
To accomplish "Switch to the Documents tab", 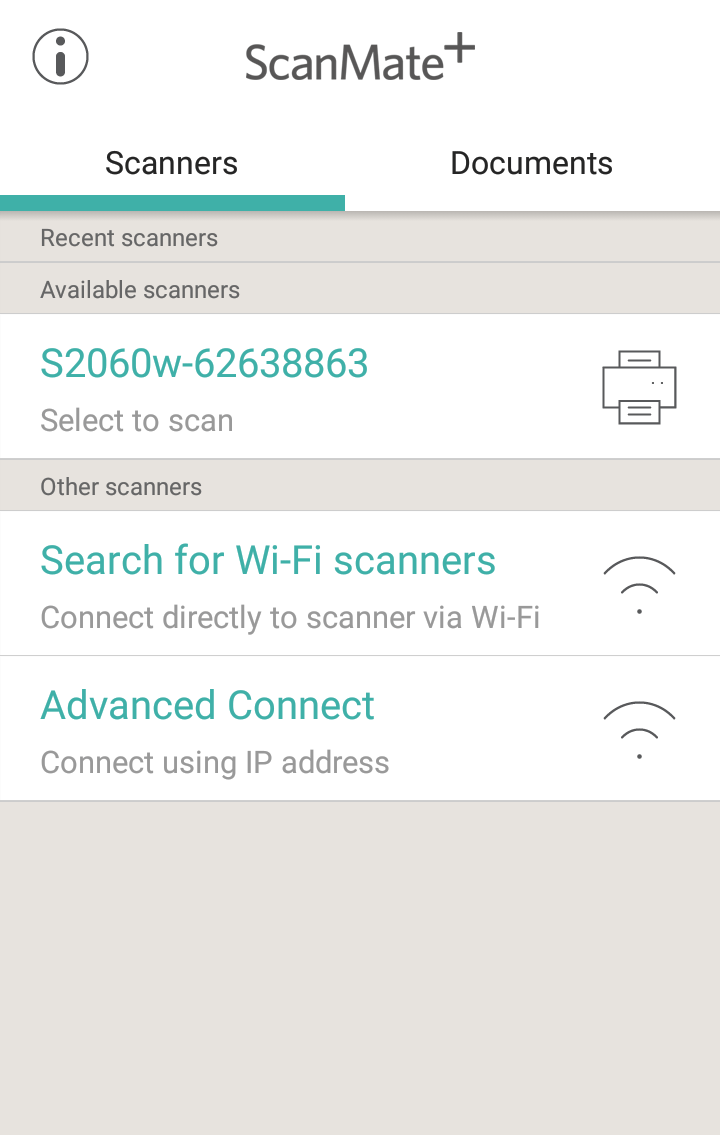I will (x=531, y=164).
